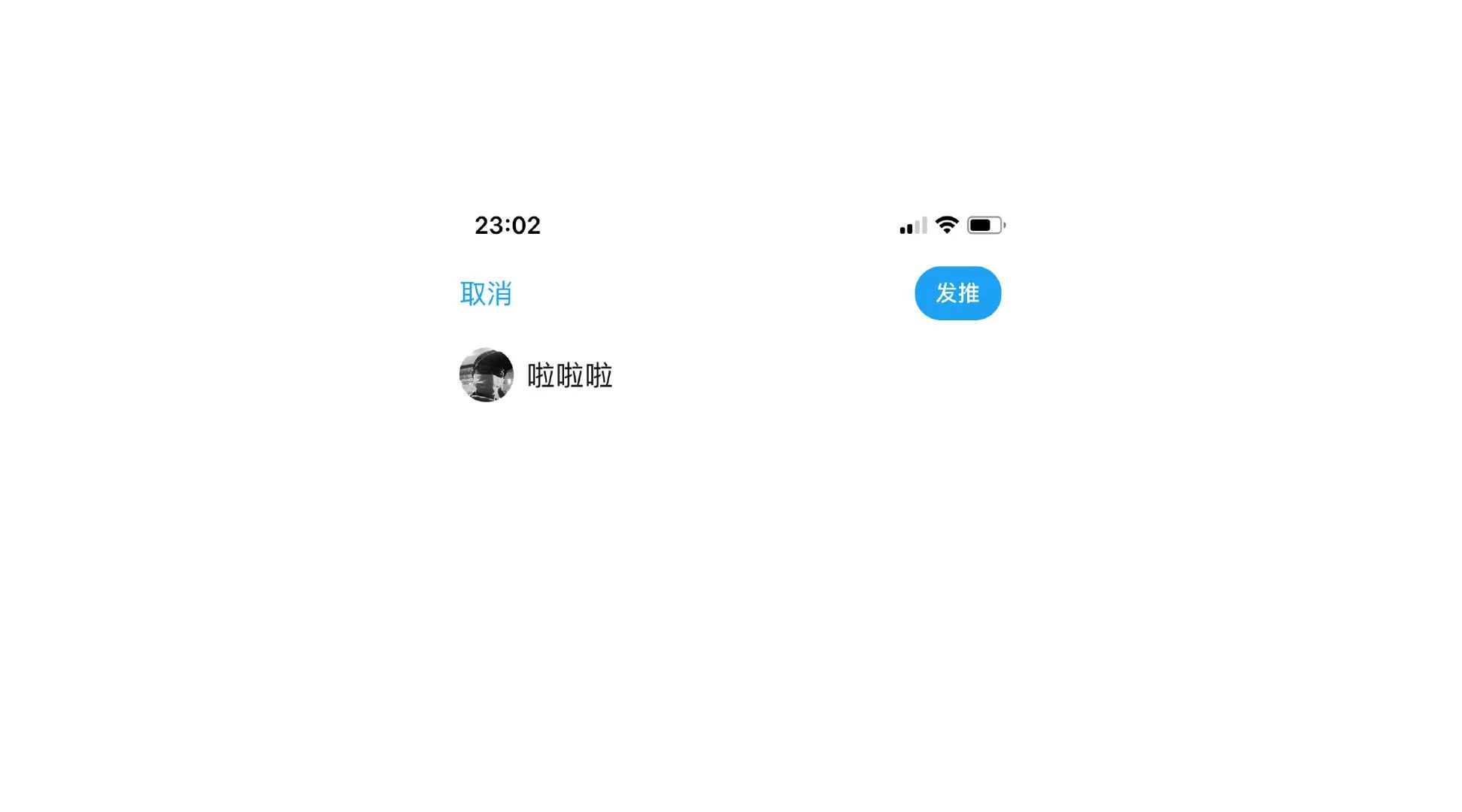Tap 取消 to discard the tweet
The image size is (1462, 812).
click(486, 293)
